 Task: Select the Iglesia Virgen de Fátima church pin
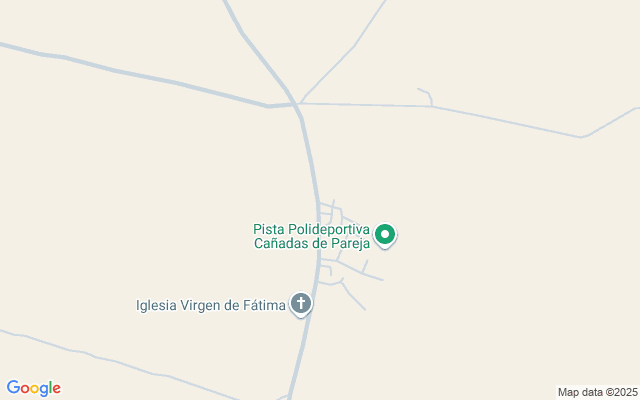301,304
